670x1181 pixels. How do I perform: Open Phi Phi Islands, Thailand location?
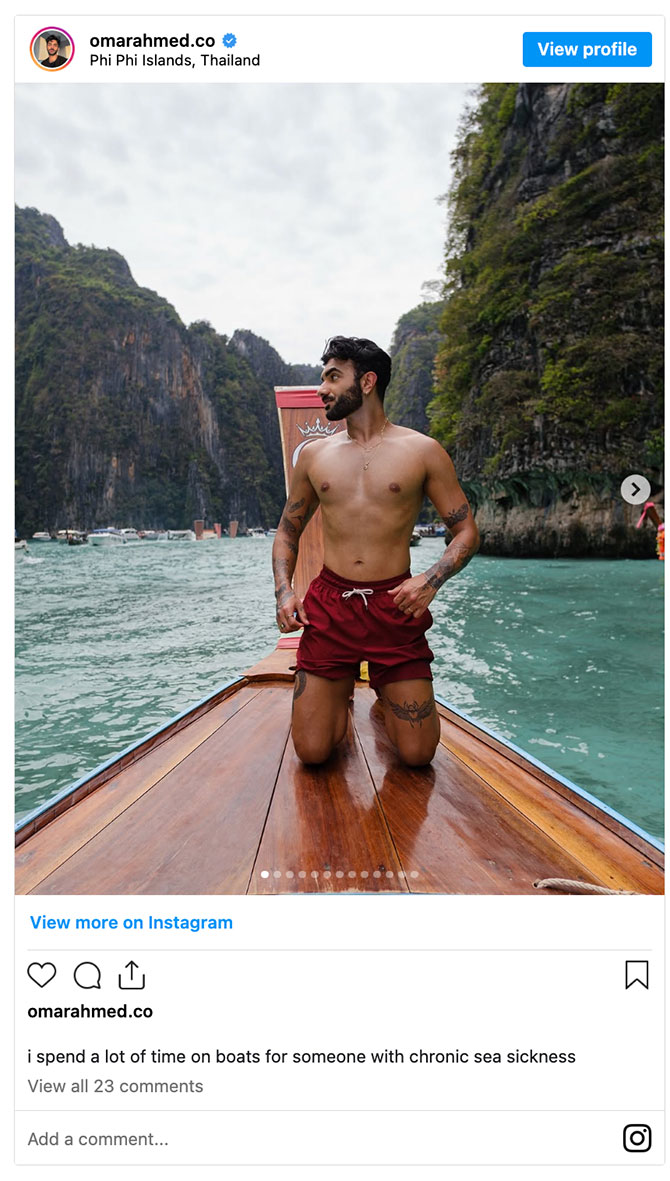point(174,60)
